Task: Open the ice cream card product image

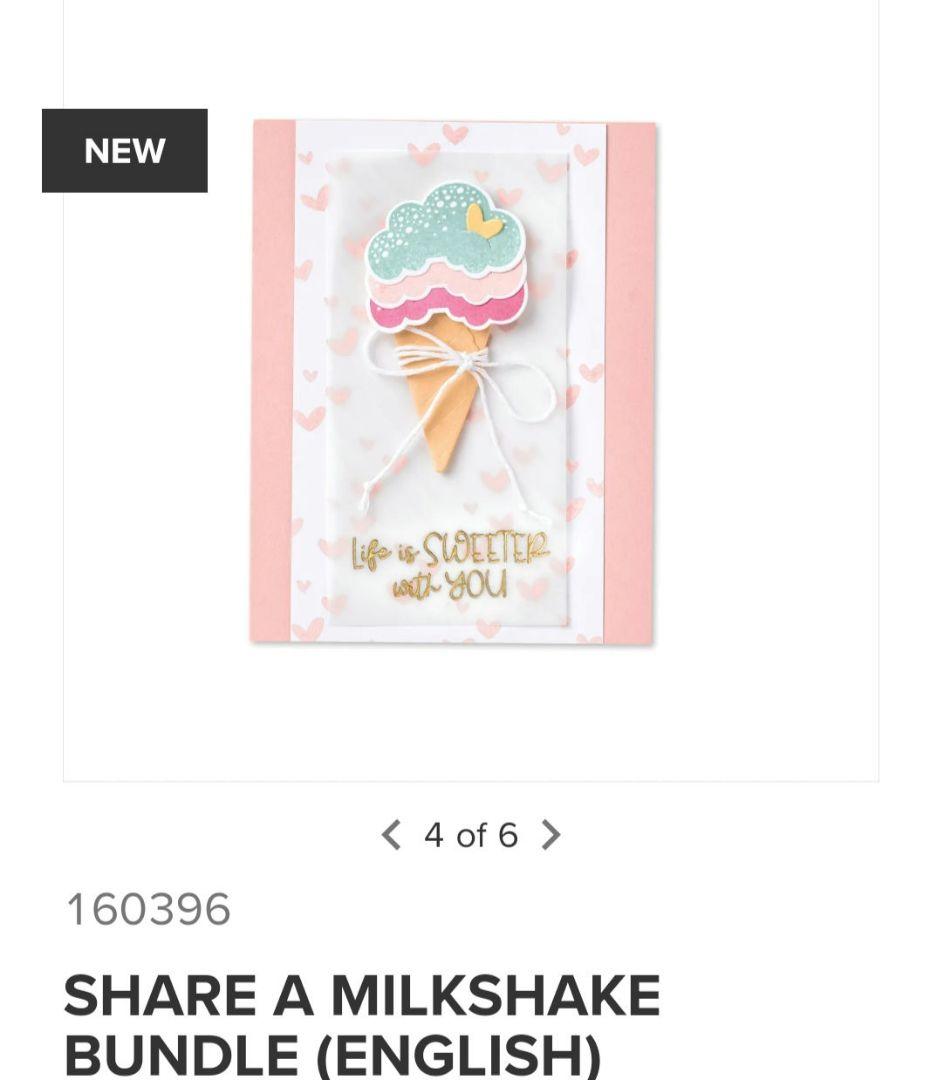Action: [x=453, y=383]
